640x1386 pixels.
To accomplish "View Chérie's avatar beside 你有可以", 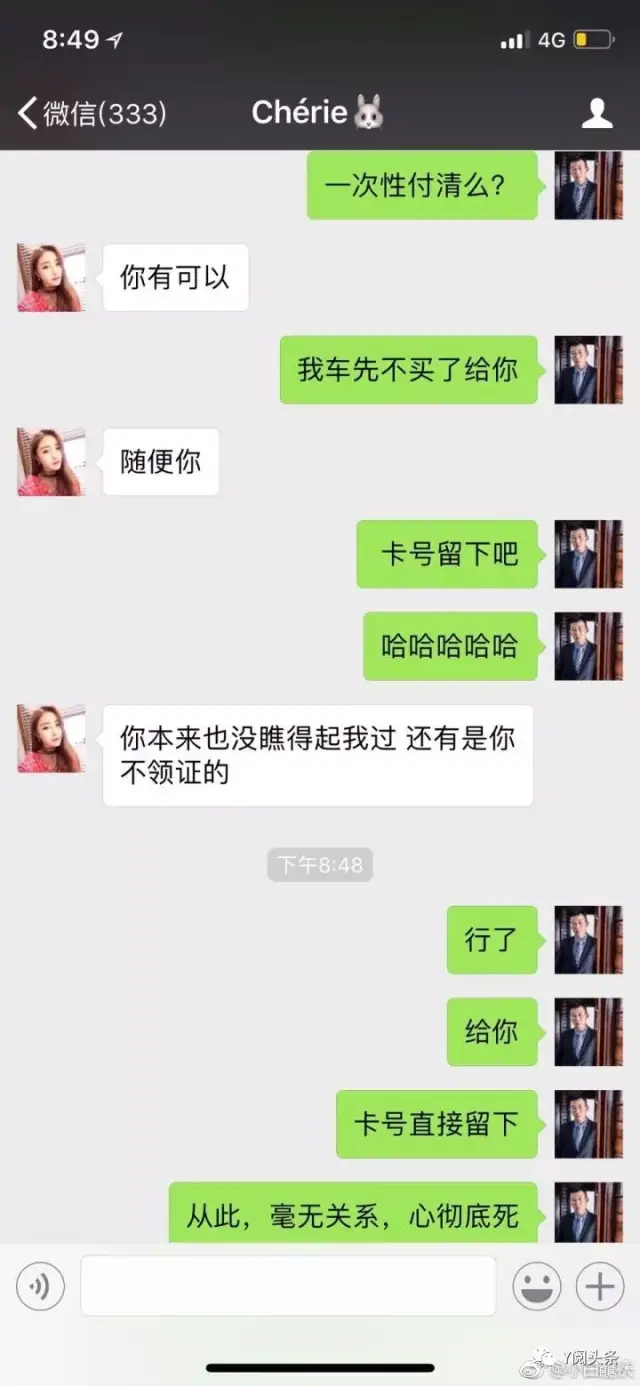I will [51, 277].
